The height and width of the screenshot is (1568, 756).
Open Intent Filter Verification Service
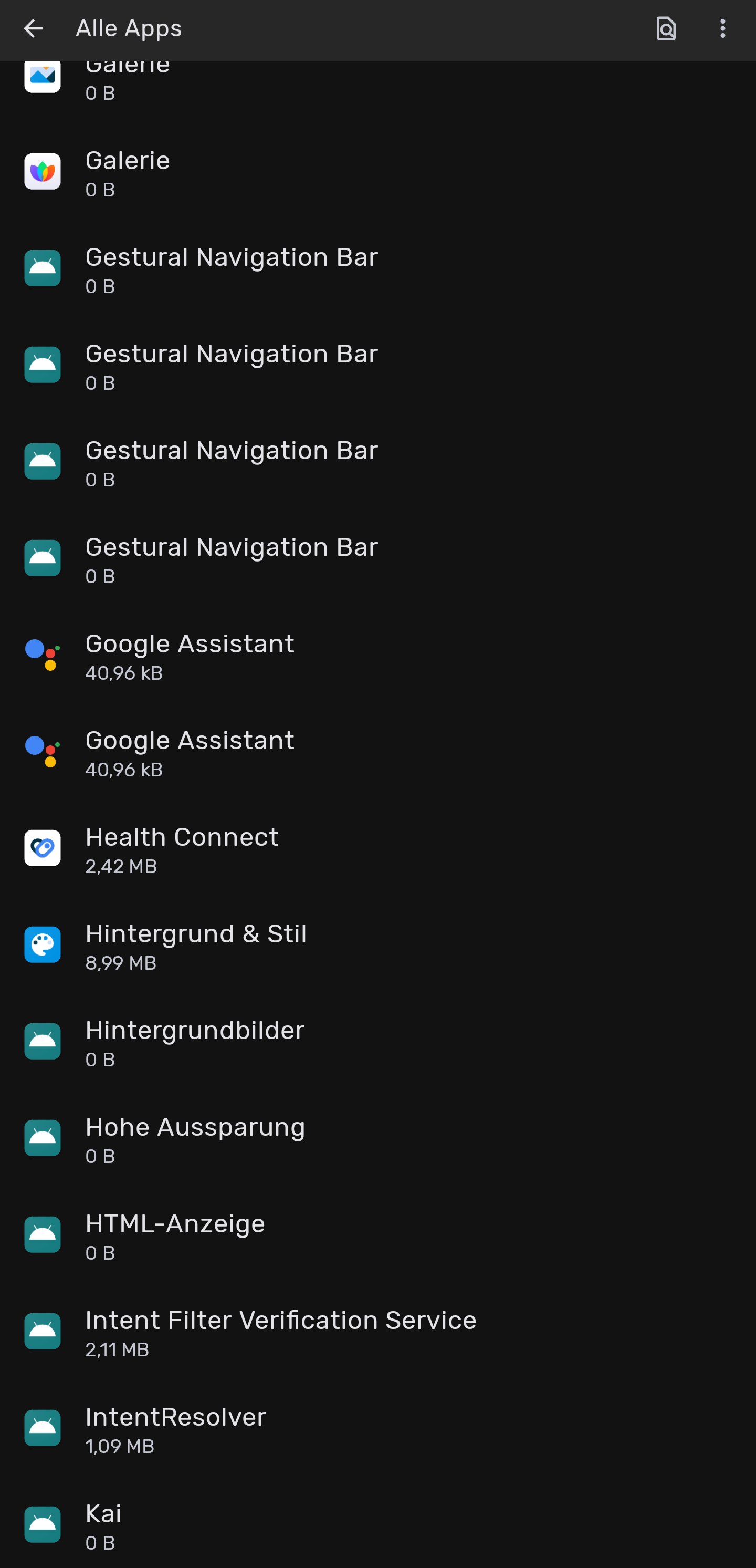[377, 1333]
